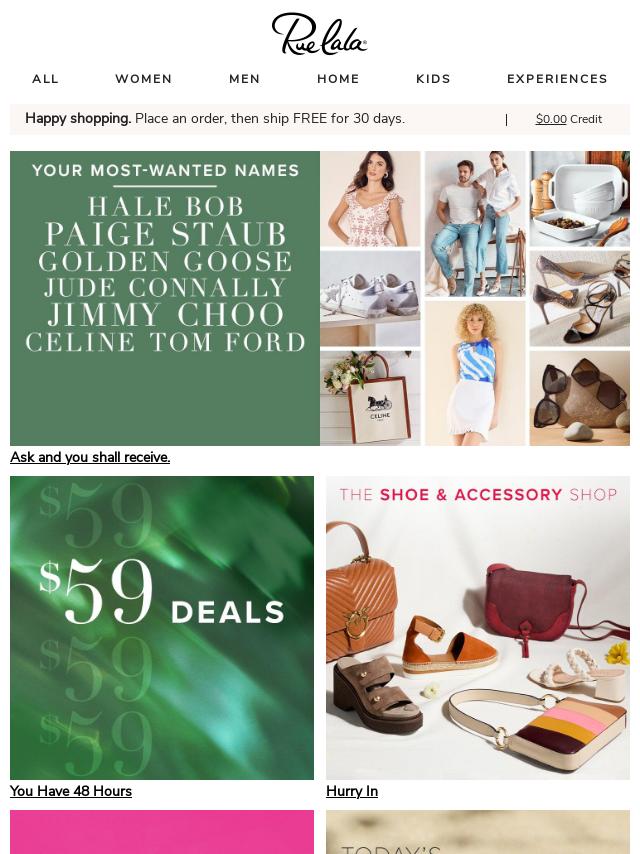Viewport: 640px width, 854px height.
Task: Switch to the WOMEN category
Action: [143, 79]
